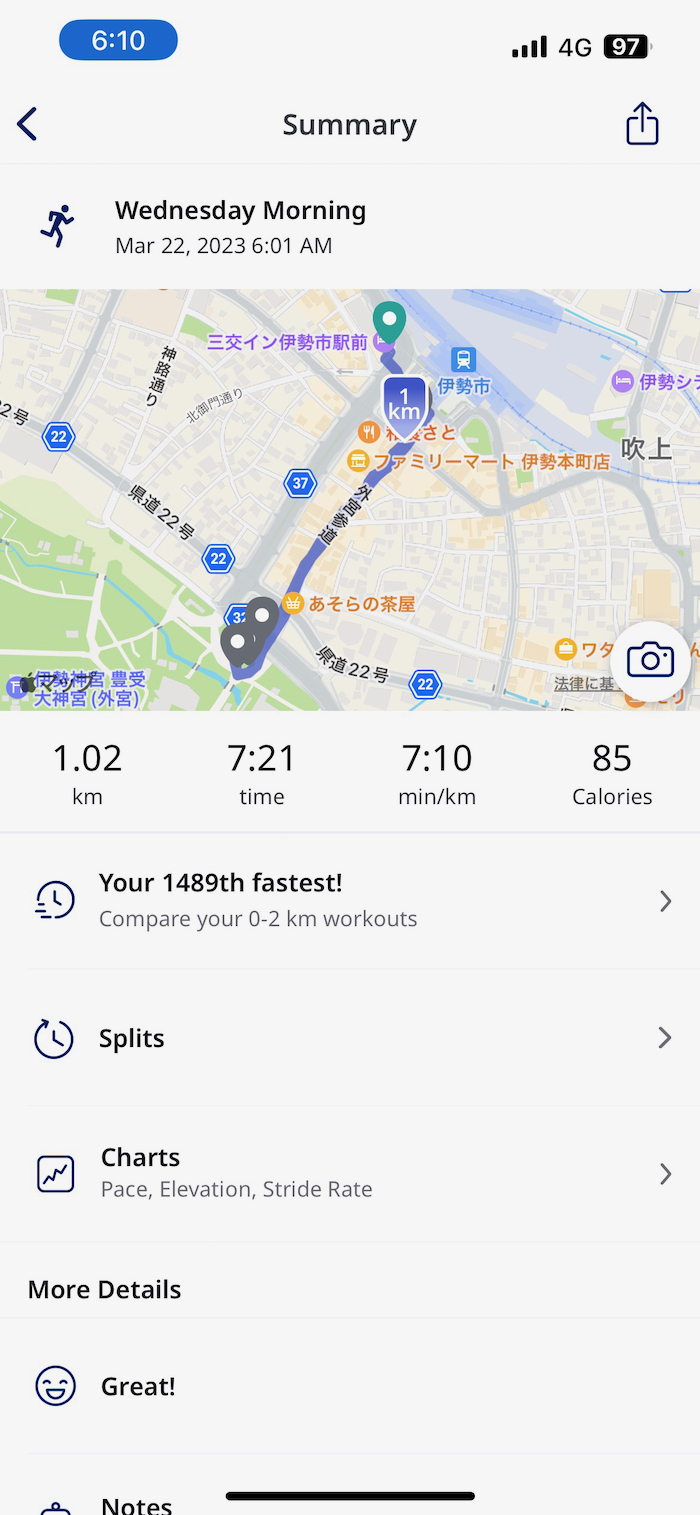Go back from the Summary screen
700x1515 pixels.
pyautogui.click(x=28, y=125)
